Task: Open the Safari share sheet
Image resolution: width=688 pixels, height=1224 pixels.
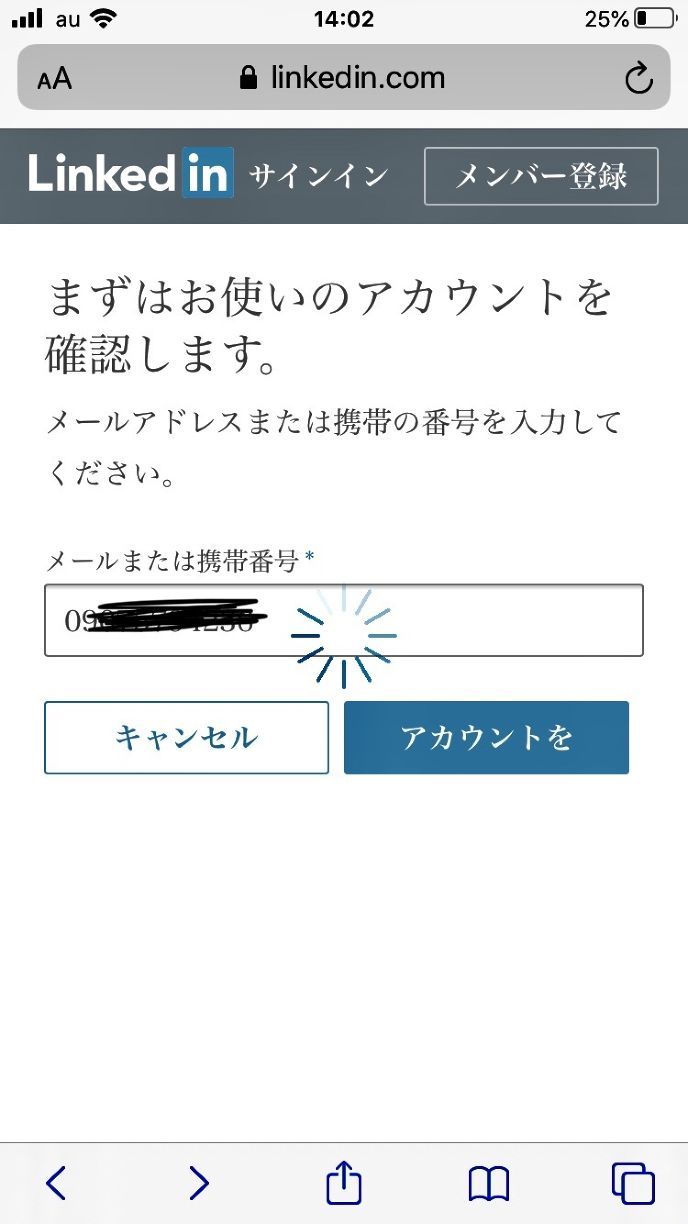Action: pos(343,1183)
